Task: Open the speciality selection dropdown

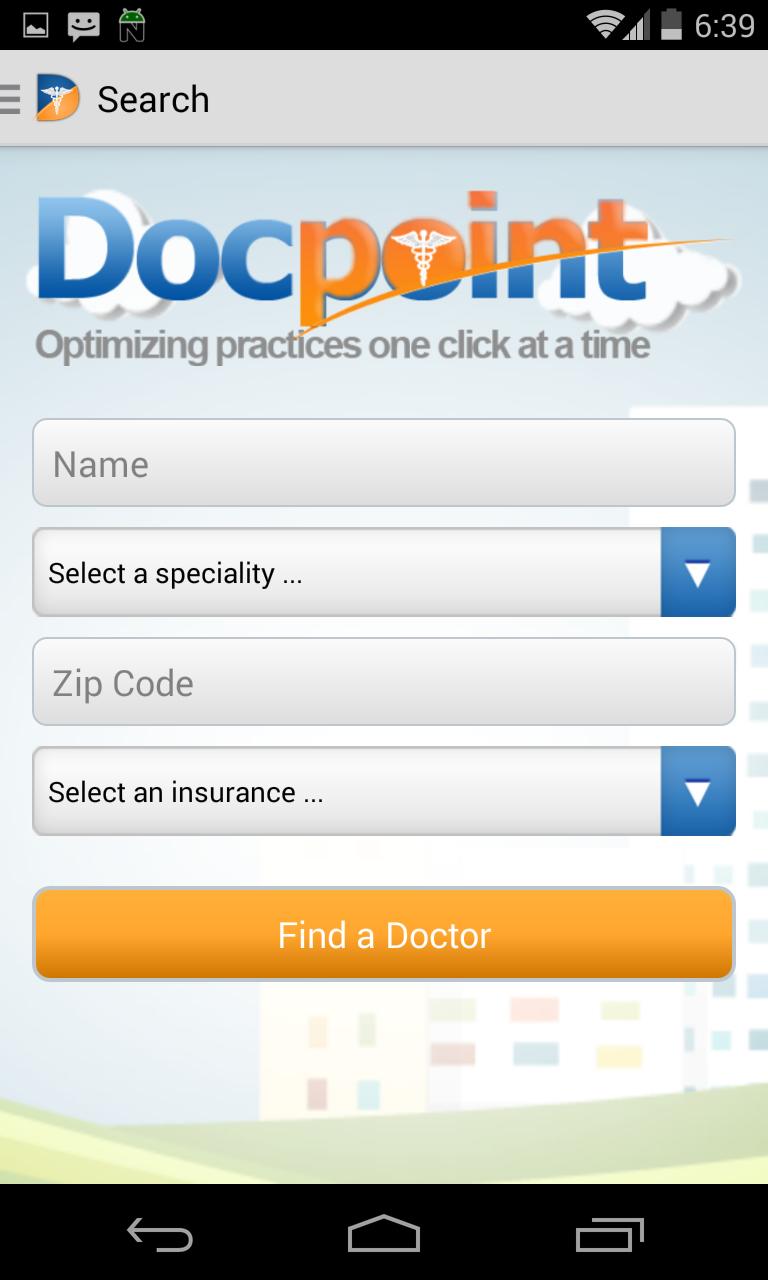Action: (x=350, y=572)
